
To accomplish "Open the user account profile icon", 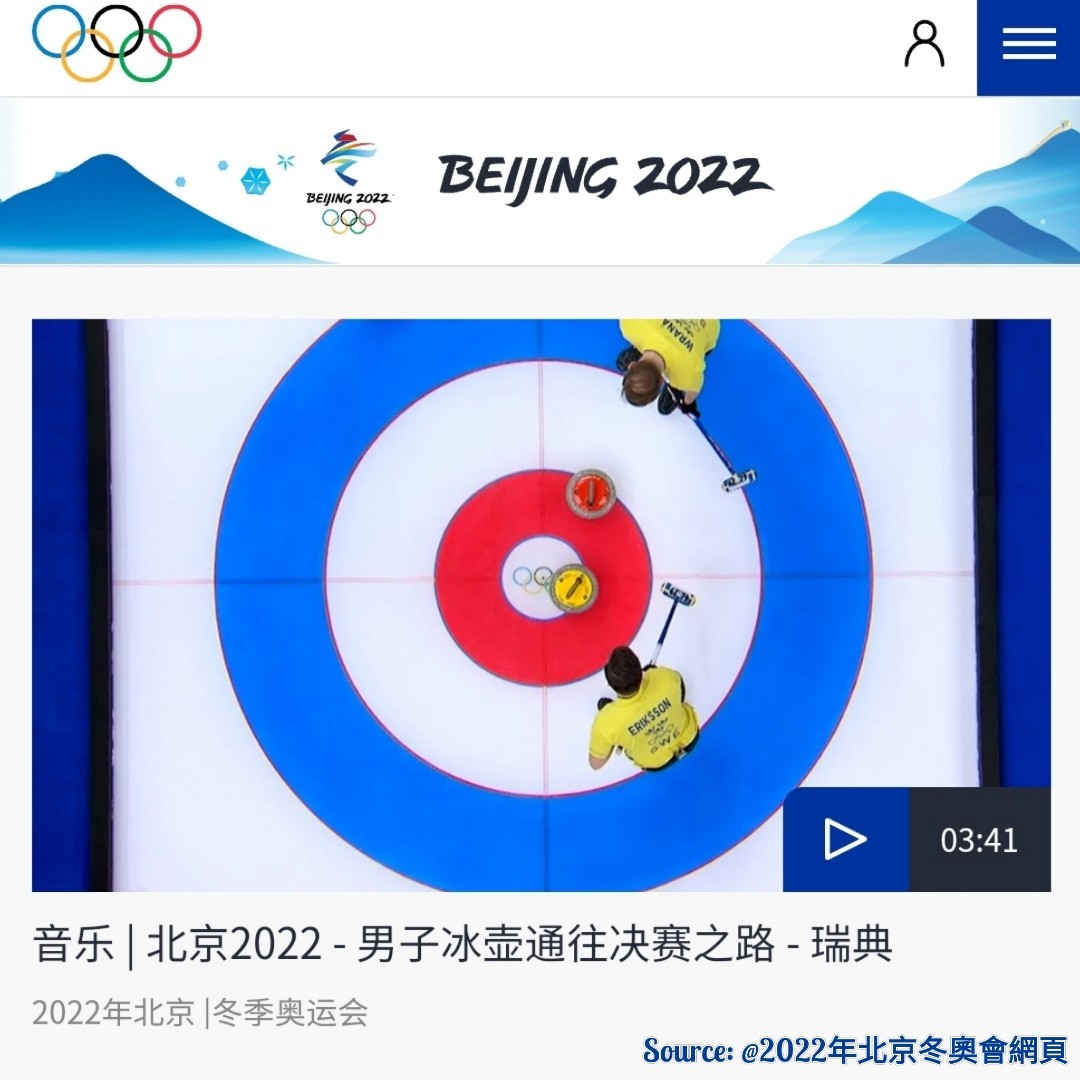I will pyautogui.click(x=924, y=45).
